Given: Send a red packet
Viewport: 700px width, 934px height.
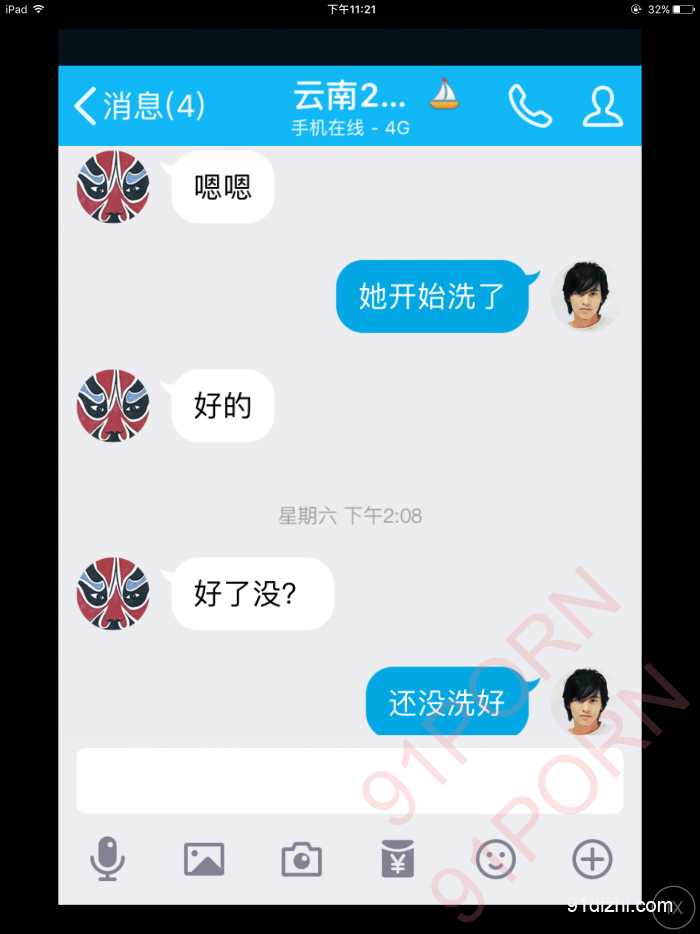Looking at the screenshot, I should [398, 859].
